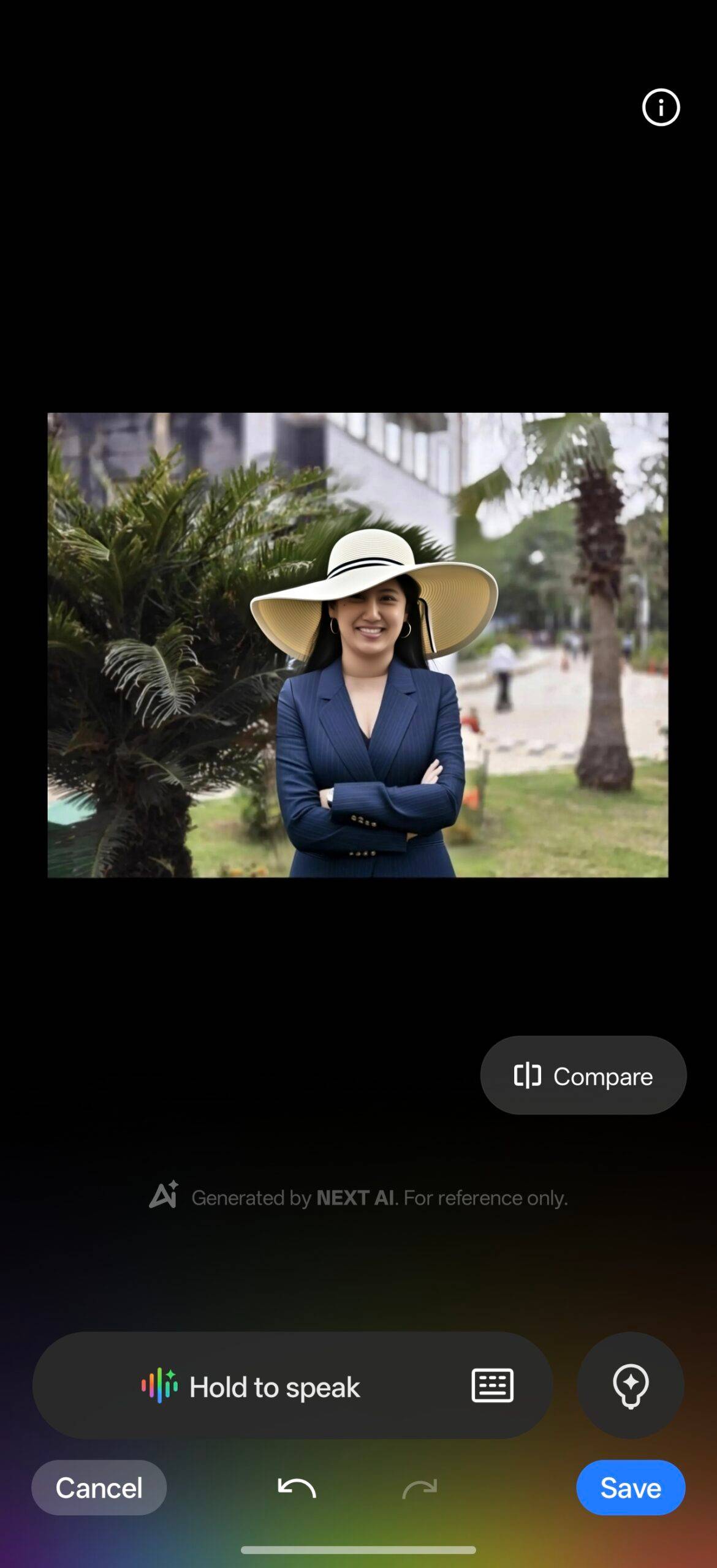Redo the edit
The height and width of the screenshot is (1568, 717).
coord(420,1488)
